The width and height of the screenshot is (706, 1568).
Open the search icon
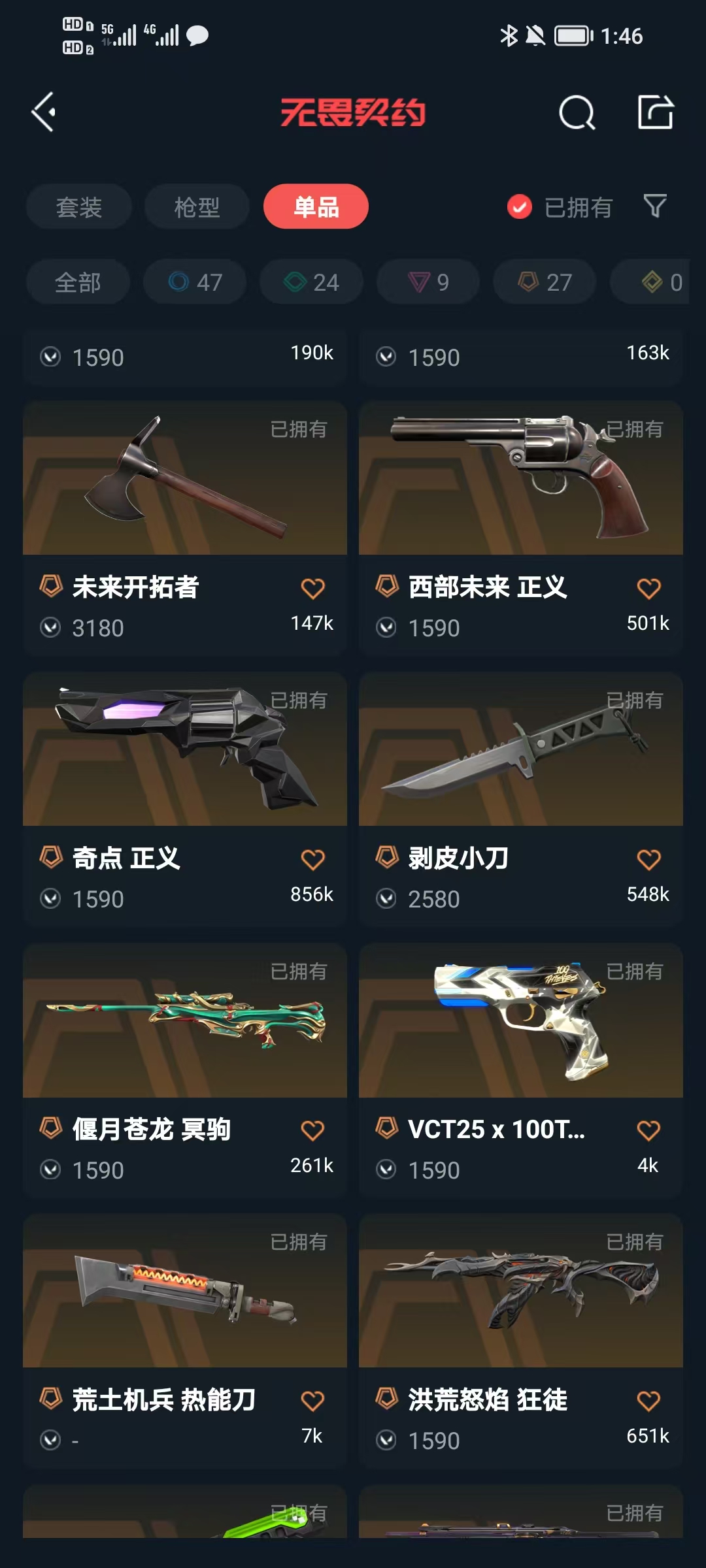click(577, 113)
